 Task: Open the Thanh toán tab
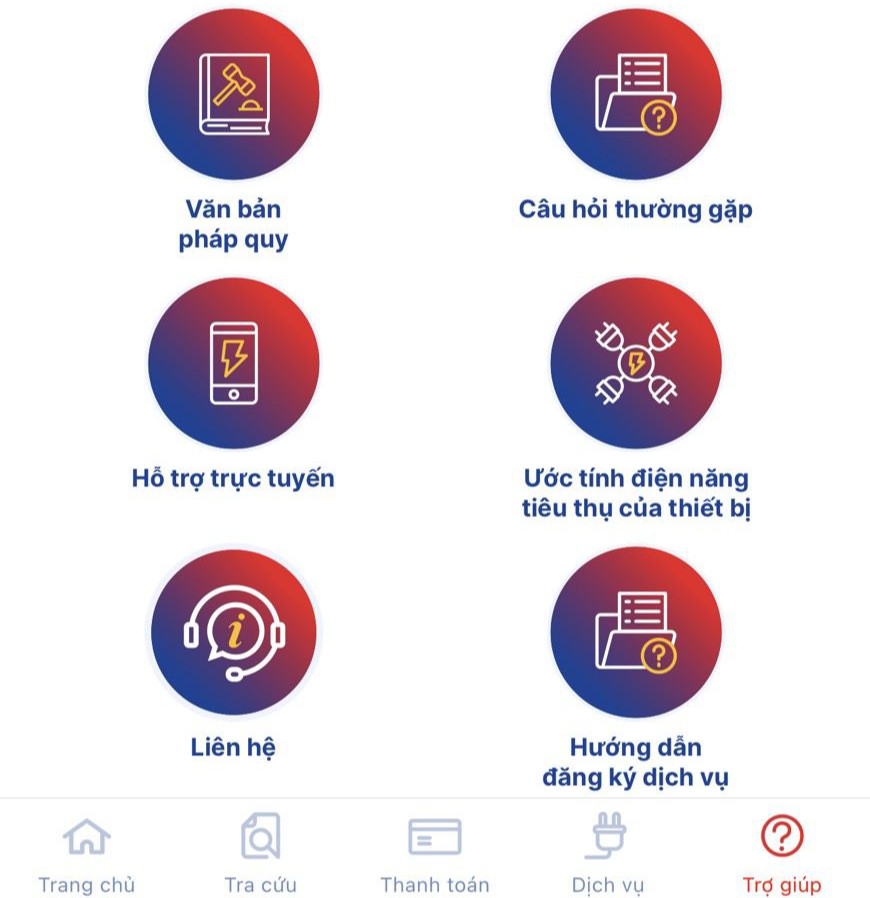[x=434, y=884]
